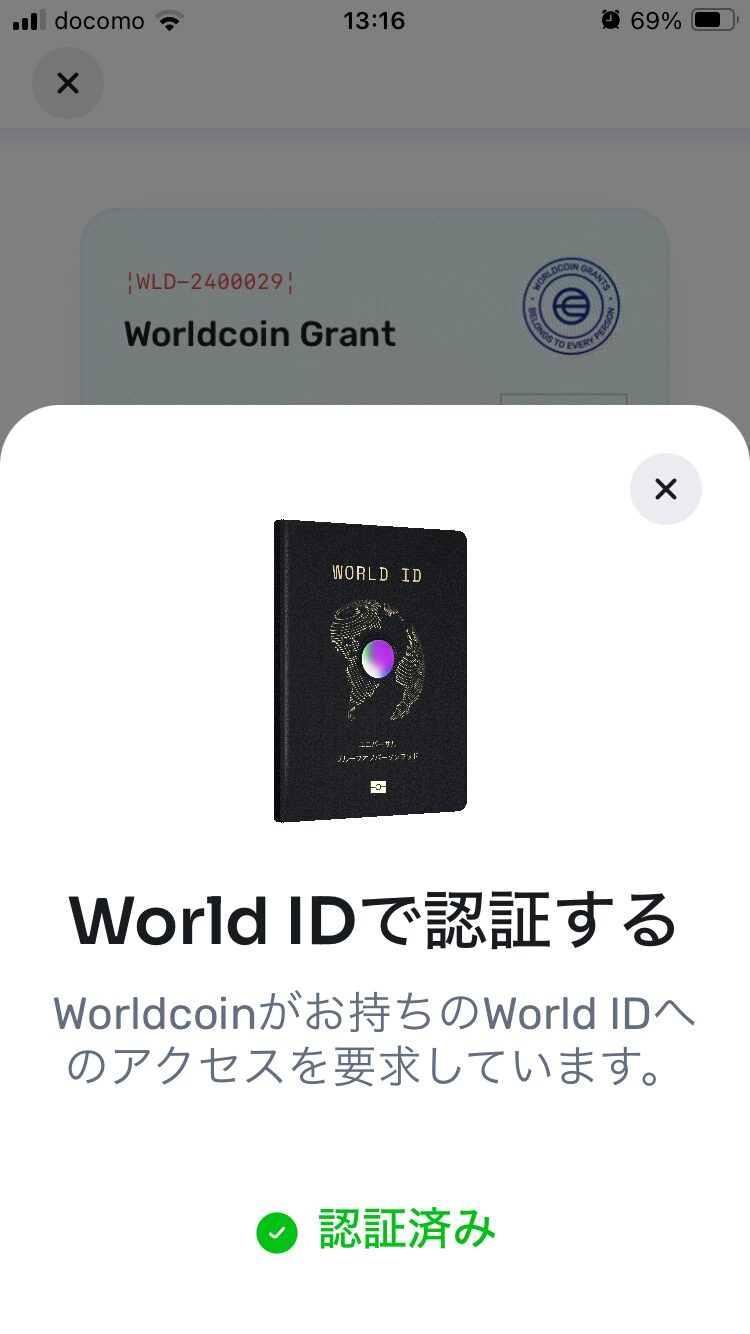
Task: Dismiss the Worldcoin Grant page behind the sheet
Action: pos(68,83)
